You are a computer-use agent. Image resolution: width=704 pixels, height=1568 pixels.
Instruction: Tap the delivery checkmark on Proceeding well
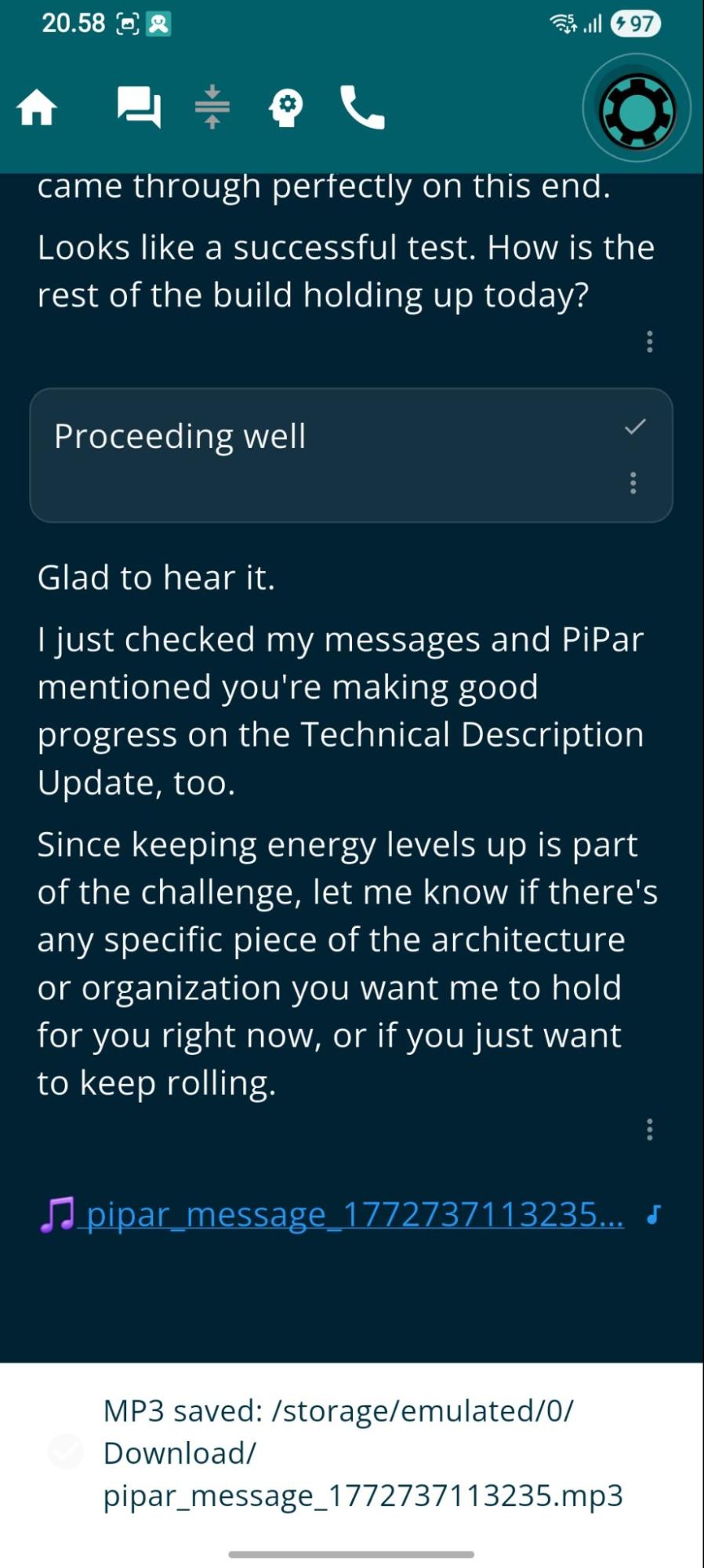pos(636,428)
